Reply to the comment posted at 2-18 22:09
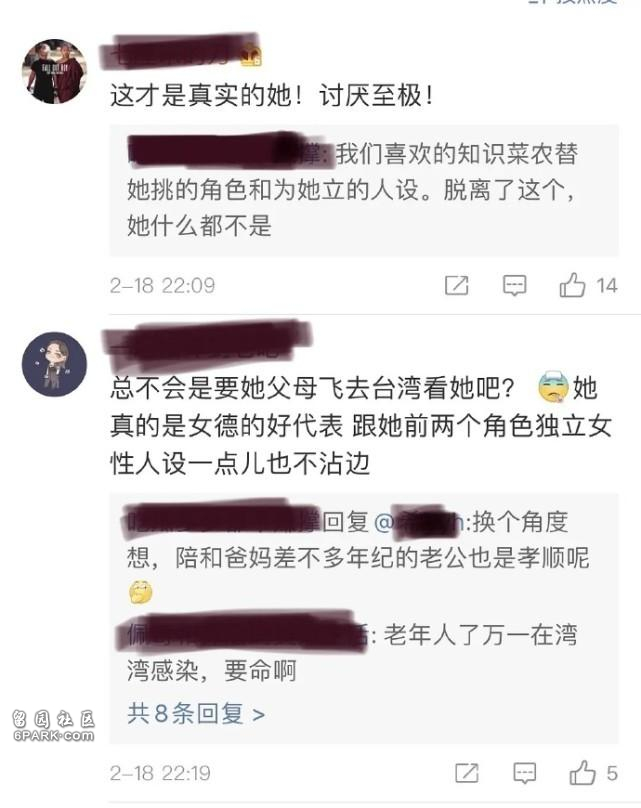This screenshot has width=641, height=808. click(x=514, y=286)
